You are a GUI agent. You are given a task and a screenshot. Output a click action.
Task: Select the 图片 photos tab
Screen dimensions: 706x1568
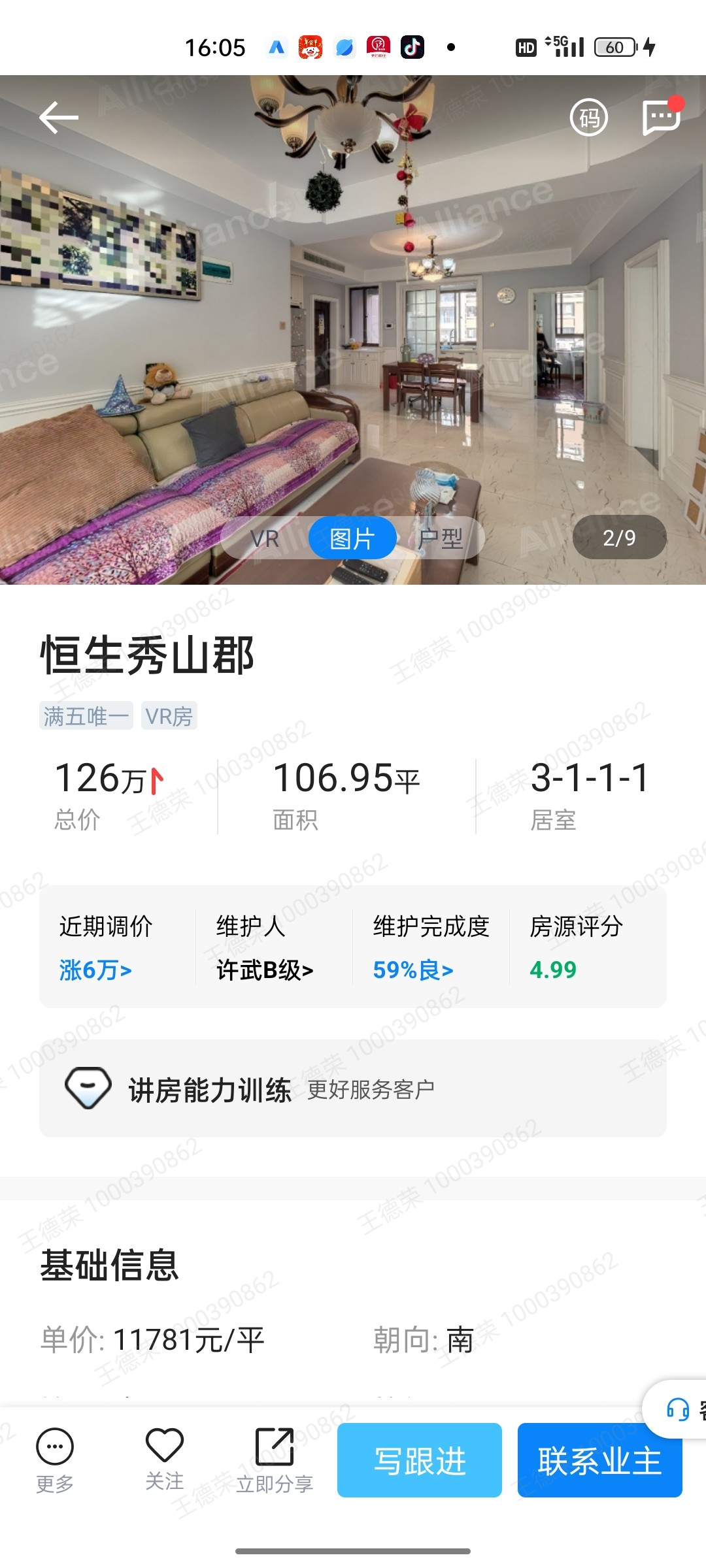tap(352, 539)
